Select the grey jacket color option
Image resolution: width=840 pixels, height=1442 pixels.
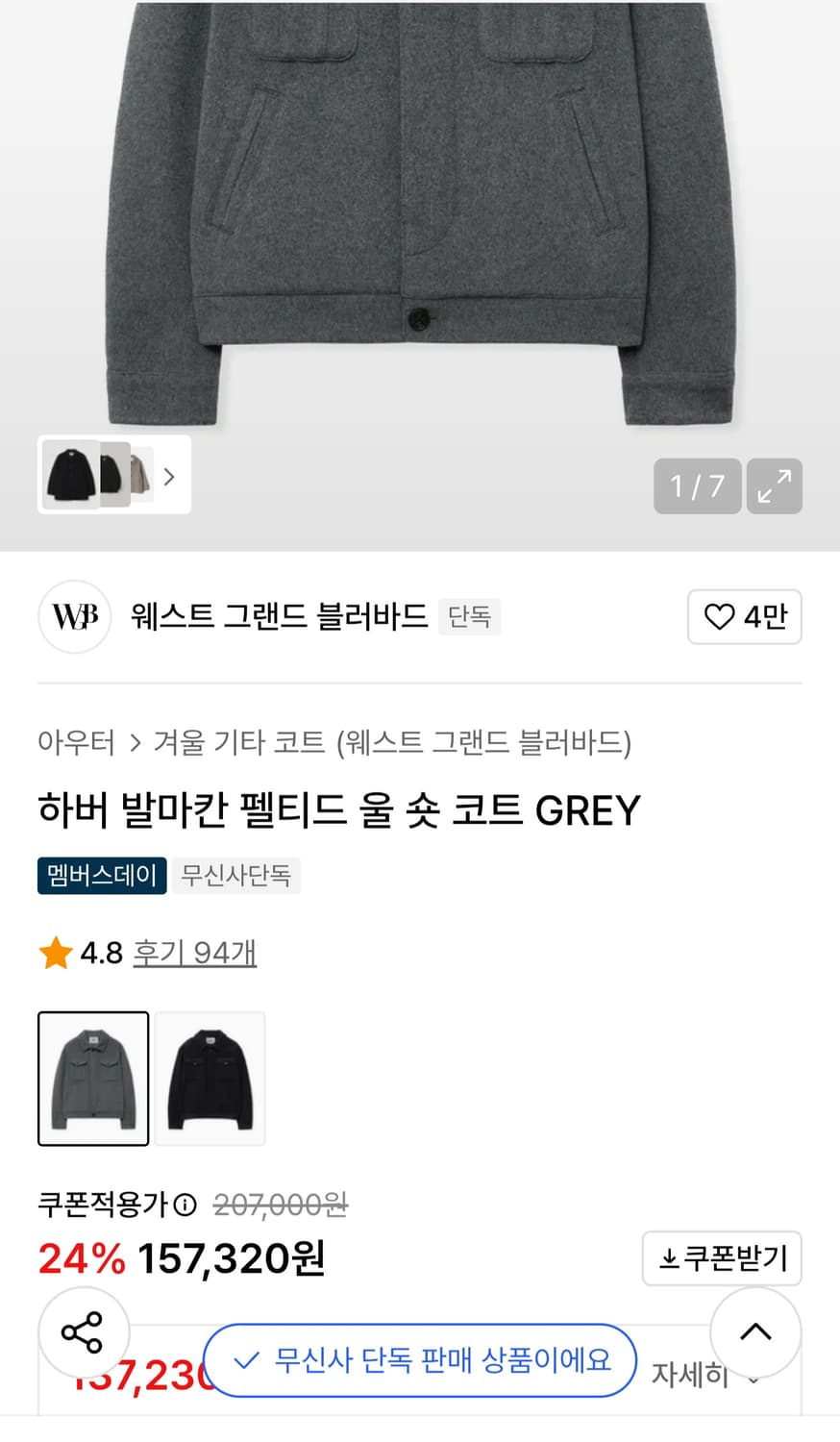pyautogui.click(x=92, y=1079)
